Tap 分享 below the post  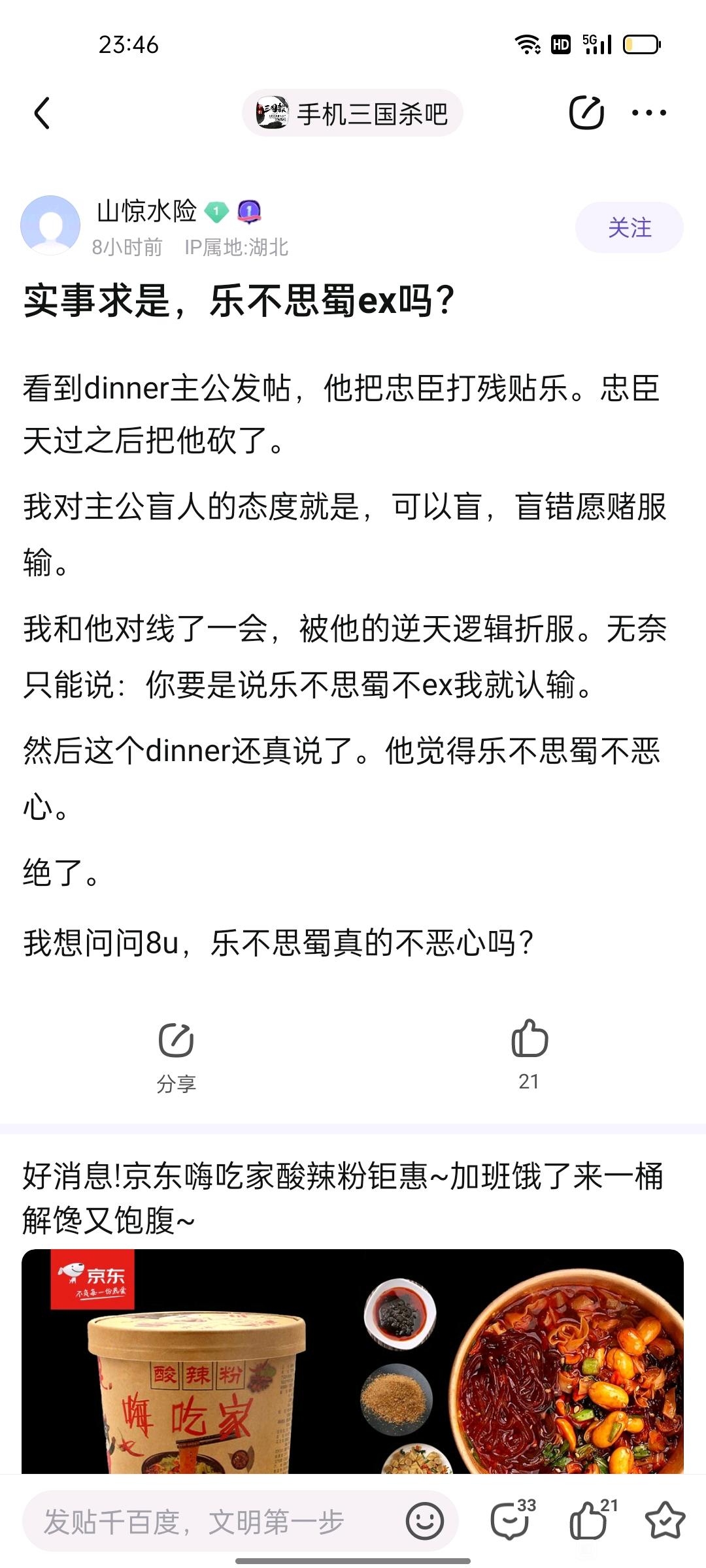(x=176, y=1058)
